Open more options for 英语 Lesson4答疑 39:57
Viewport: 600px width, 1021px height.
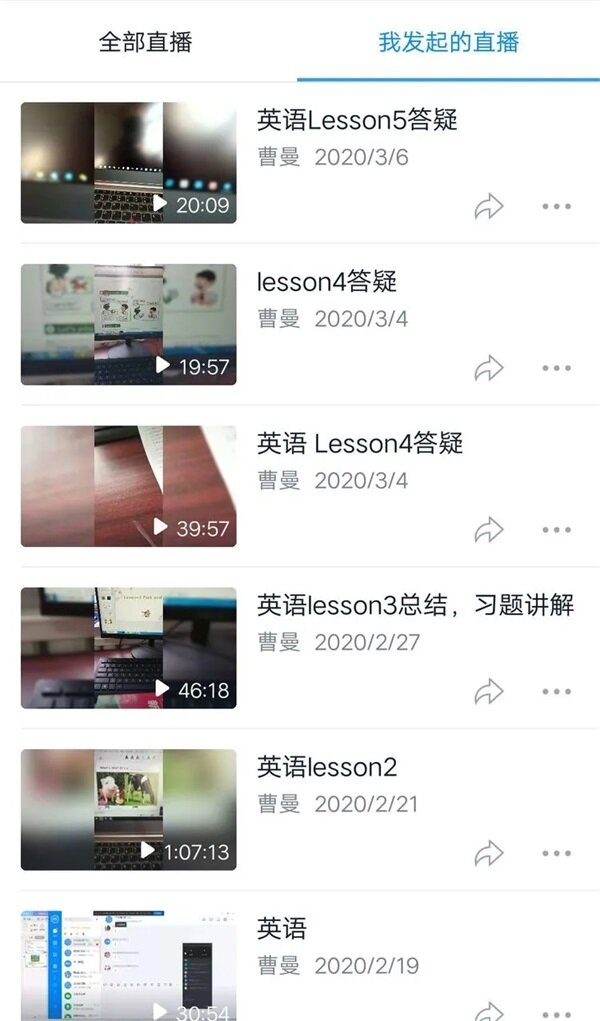tap(556, 530)
